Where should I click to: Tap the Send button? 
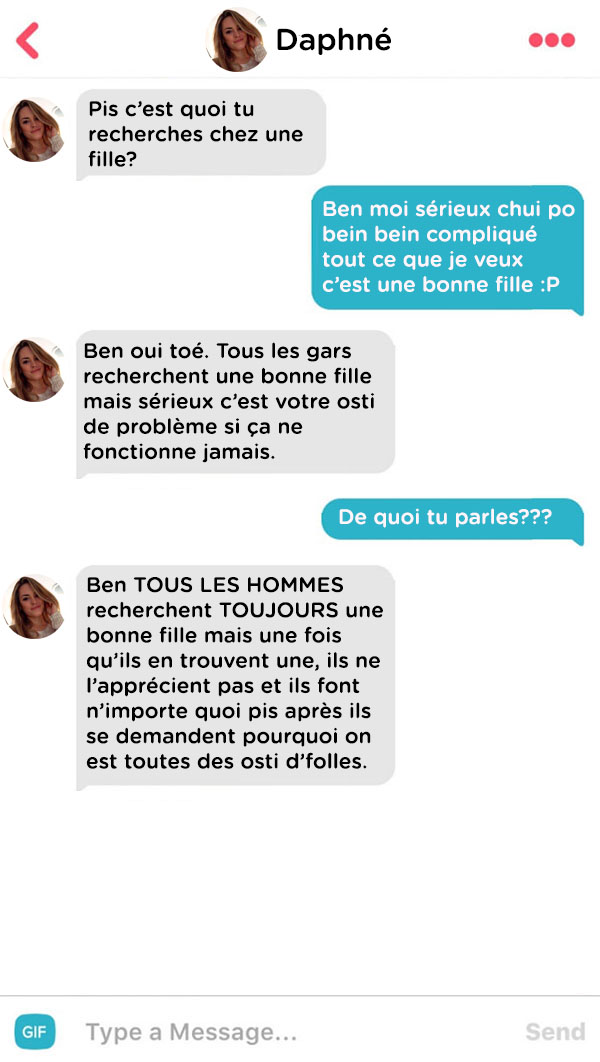pyautogui.click(x=555, y=1032)
